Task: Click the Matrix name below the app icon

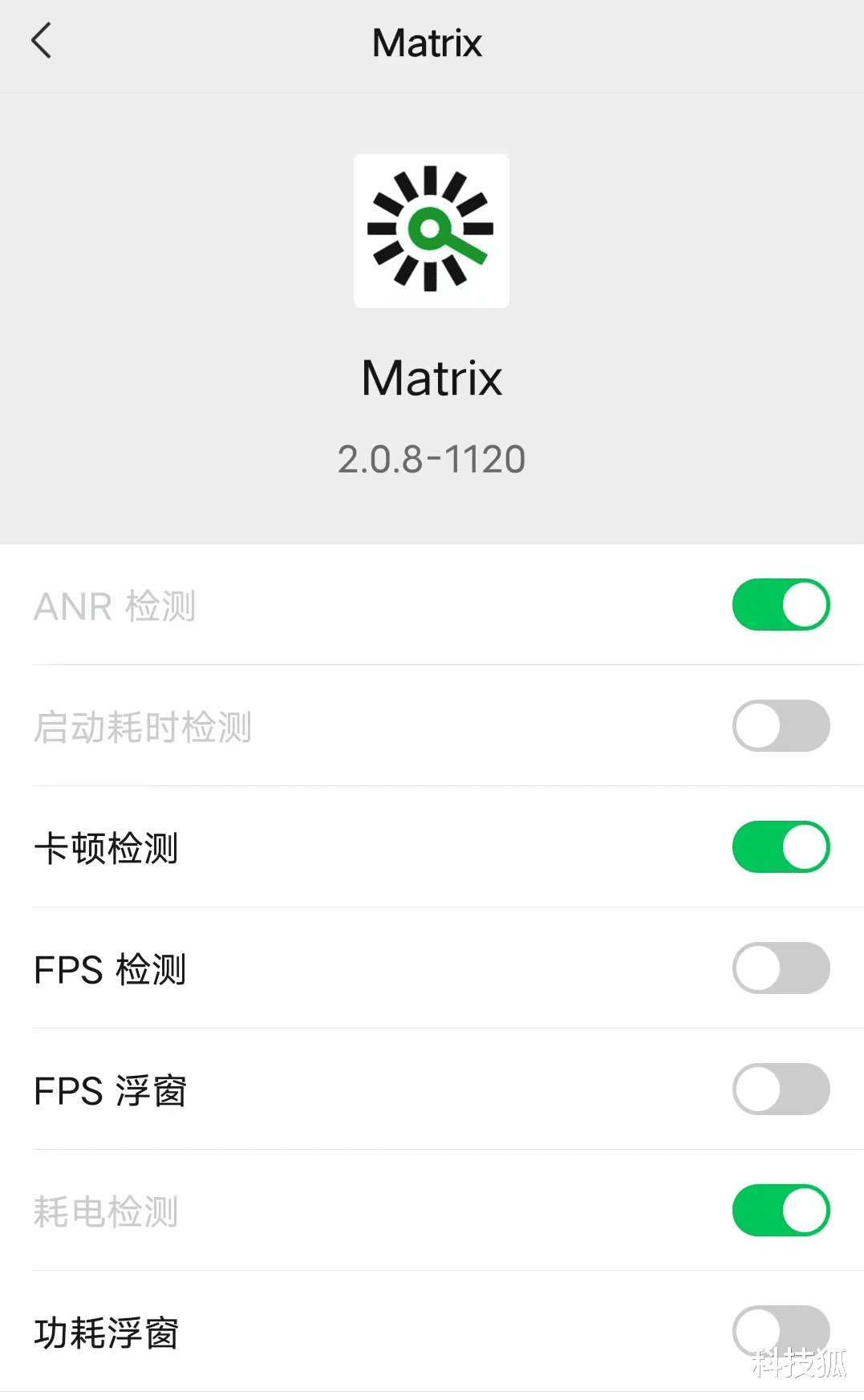Action: (431, 377)
